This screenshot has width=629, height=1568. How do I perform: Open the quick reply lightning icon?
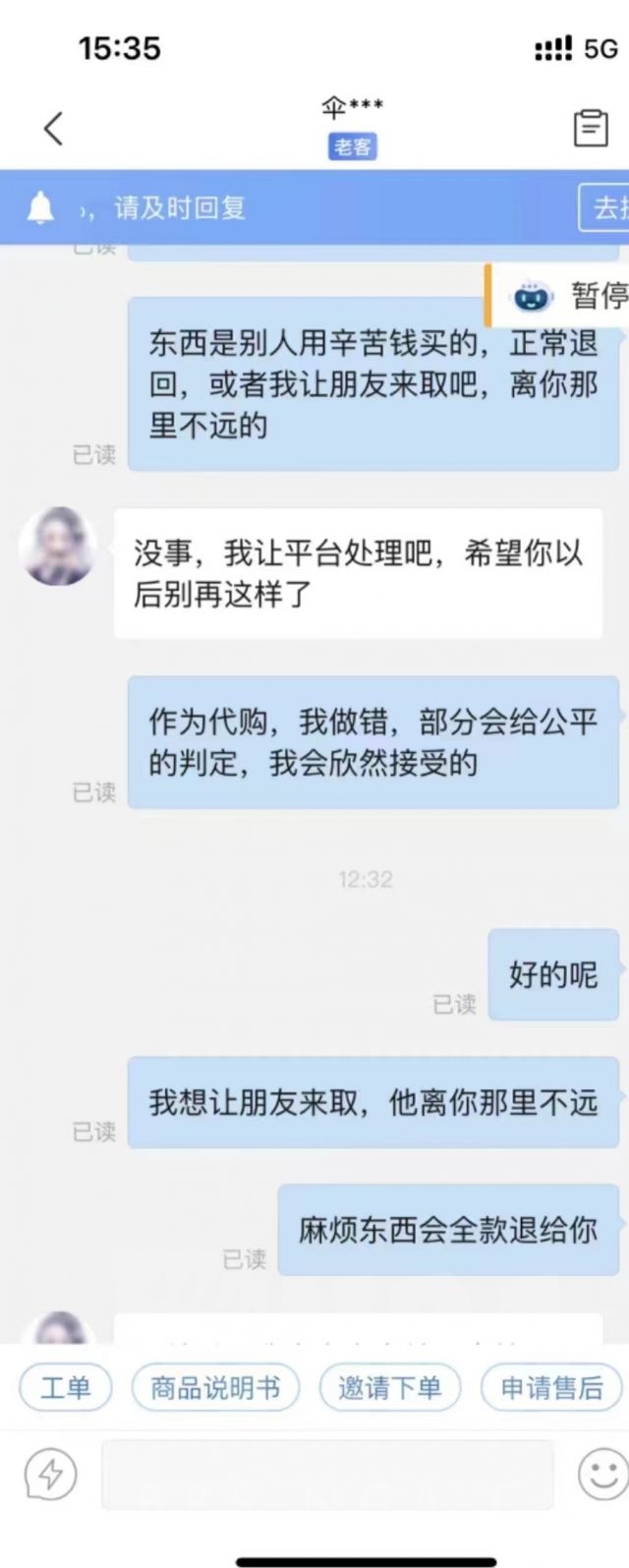coord(49,1475)
